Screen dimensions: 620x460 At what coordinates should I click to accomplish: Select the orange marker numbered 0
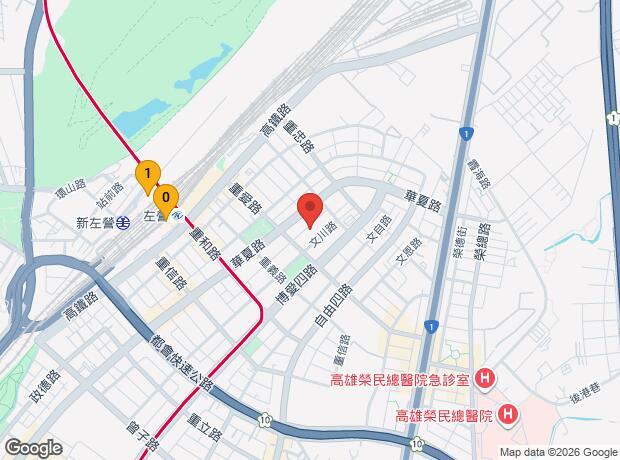point(166,199)
